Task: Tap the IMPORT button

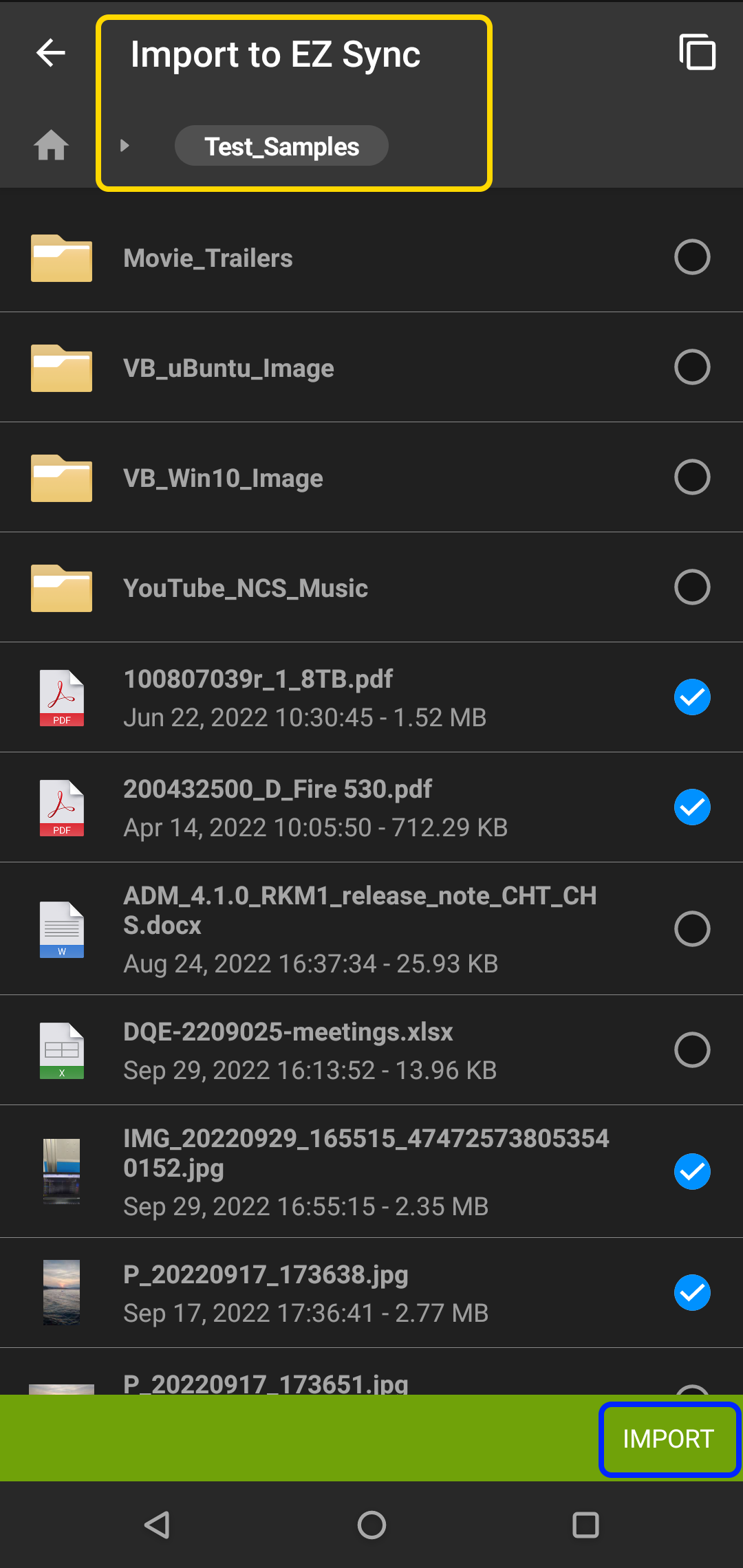Action: coord(669,1439)
